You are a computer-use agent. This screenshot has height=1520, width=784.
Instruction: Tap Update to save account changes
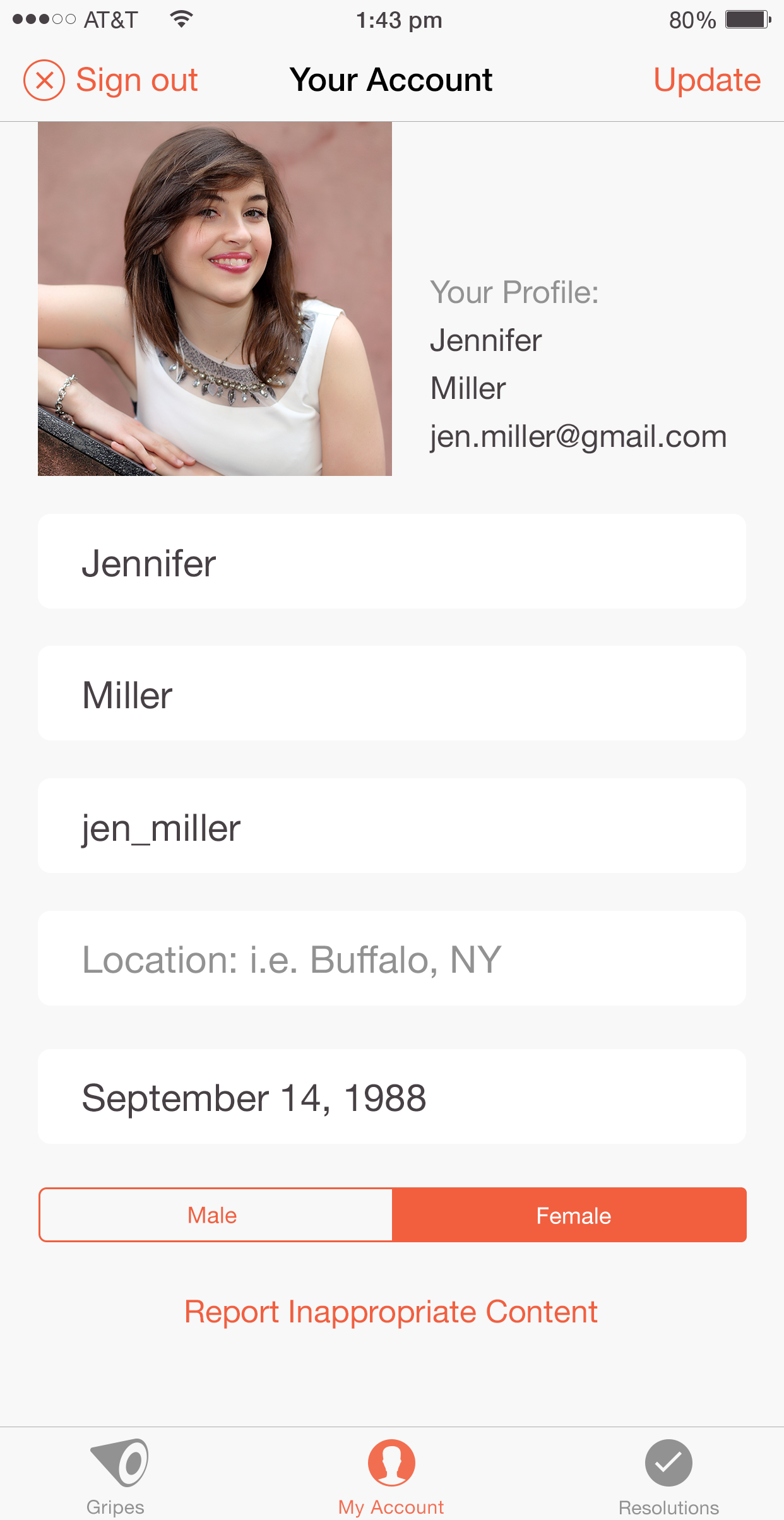[x=706, y=80]
